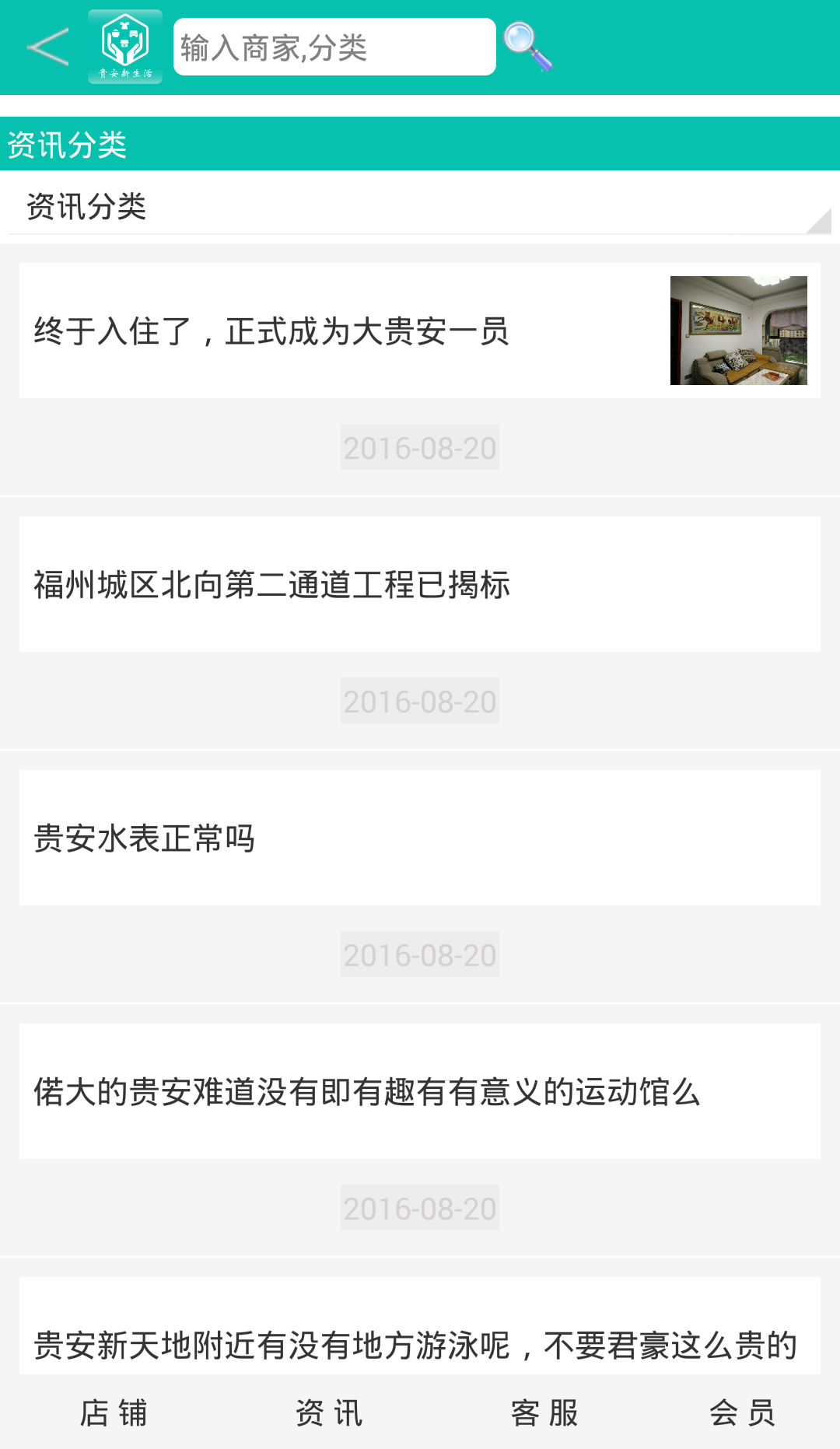Viewport: 840px width, 1449px height.
Task: Tap the back arrow in the header
Action: (48, 47)
